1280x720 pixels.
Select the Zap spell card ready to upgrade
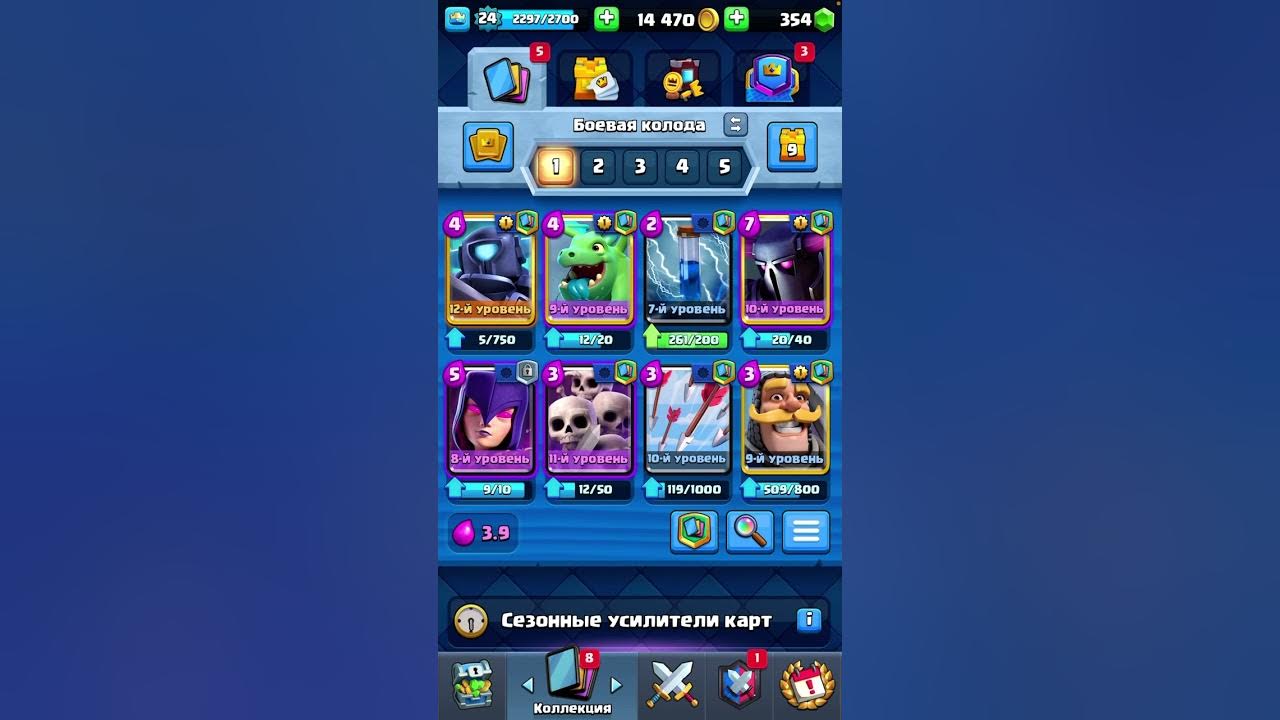[687, 268]
